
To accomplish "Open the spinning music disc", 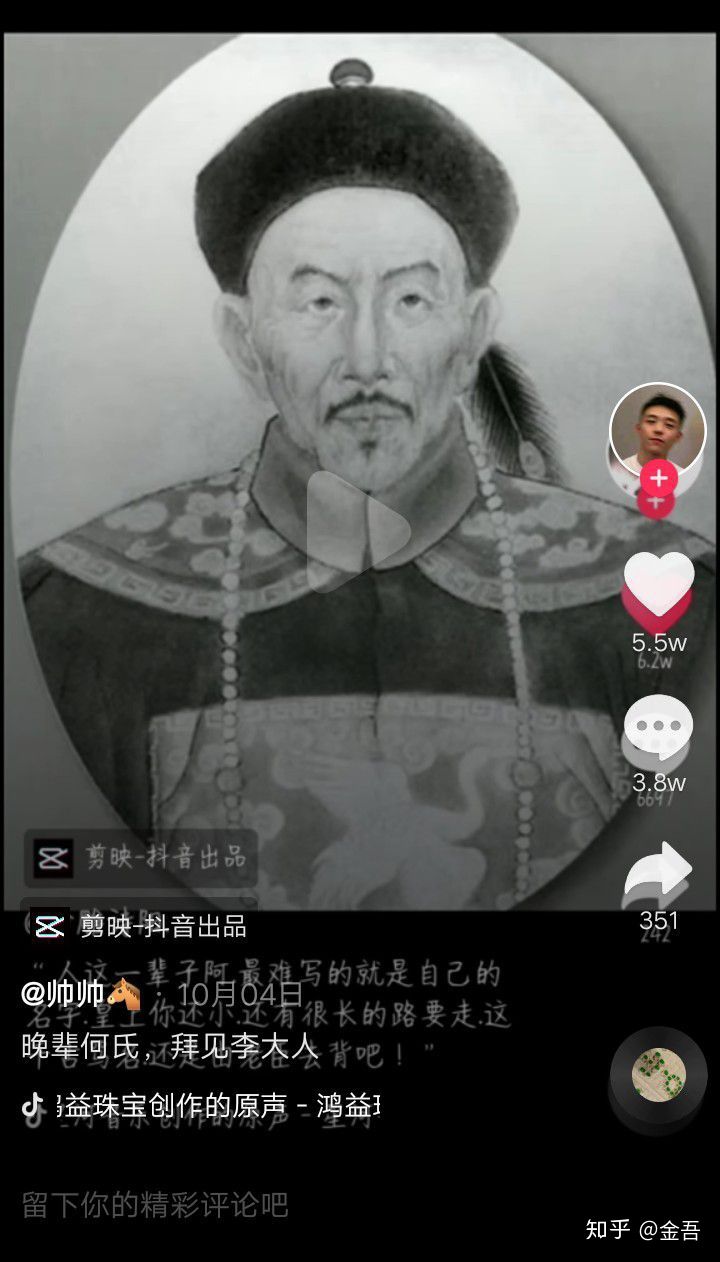I will coord(658,1074).
